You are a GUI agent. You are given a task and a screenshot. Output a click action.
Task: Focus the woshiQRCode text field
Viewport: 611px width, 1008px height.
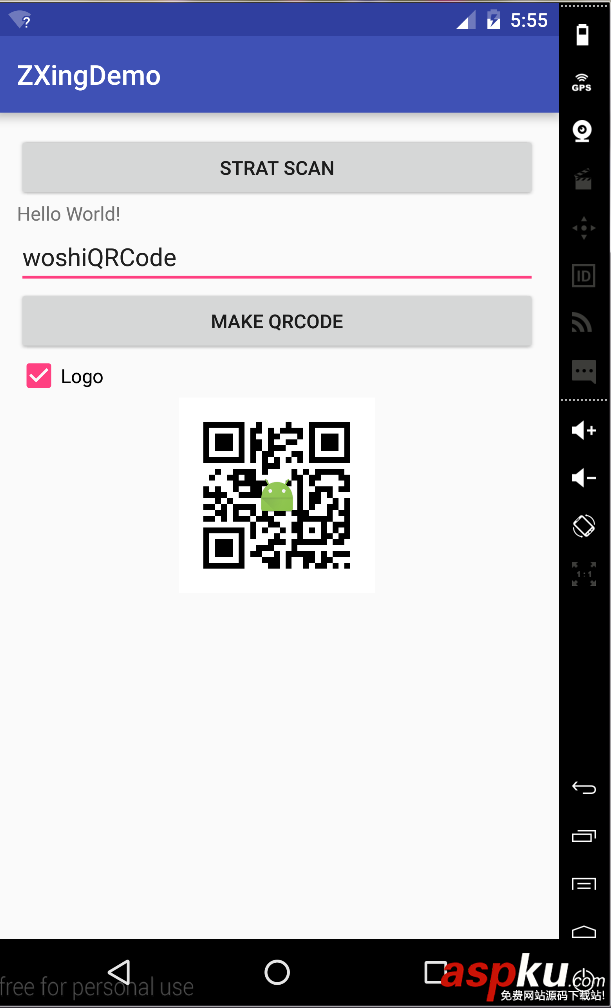tap(277, 258)
